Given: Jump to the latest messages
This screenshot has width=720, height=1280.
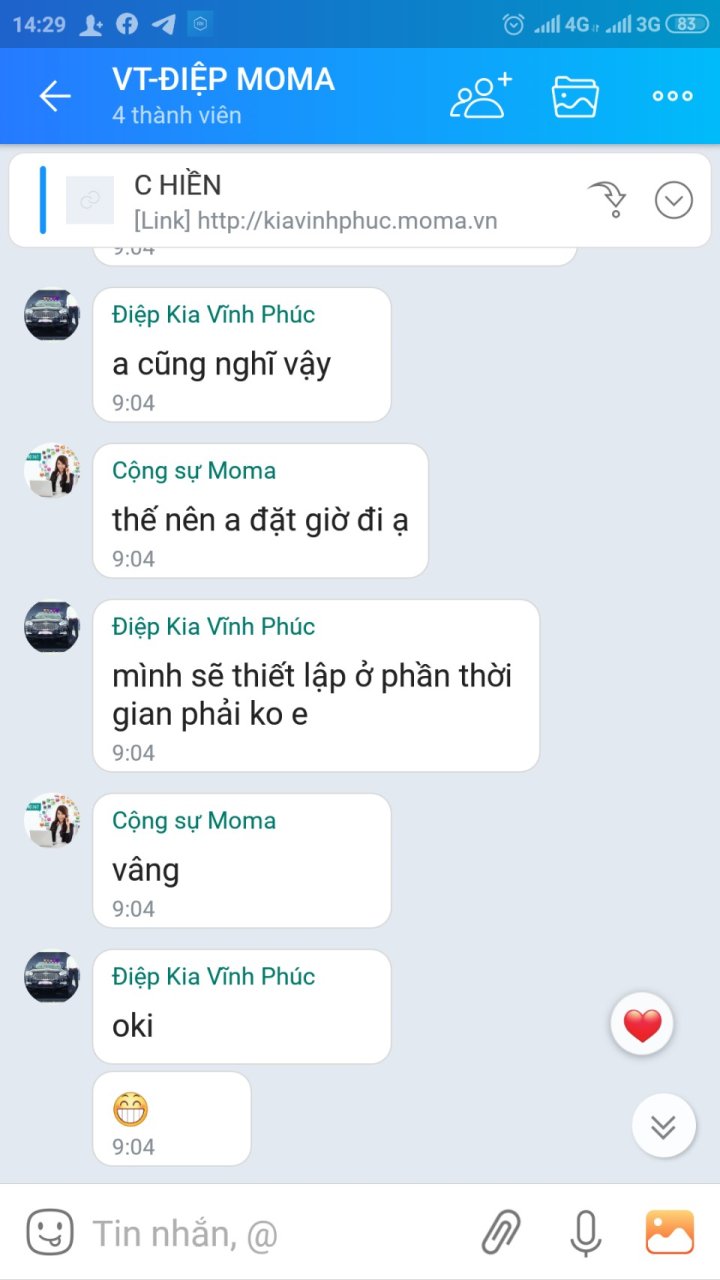Looking at the screenshot, I should pos(663,1126).
